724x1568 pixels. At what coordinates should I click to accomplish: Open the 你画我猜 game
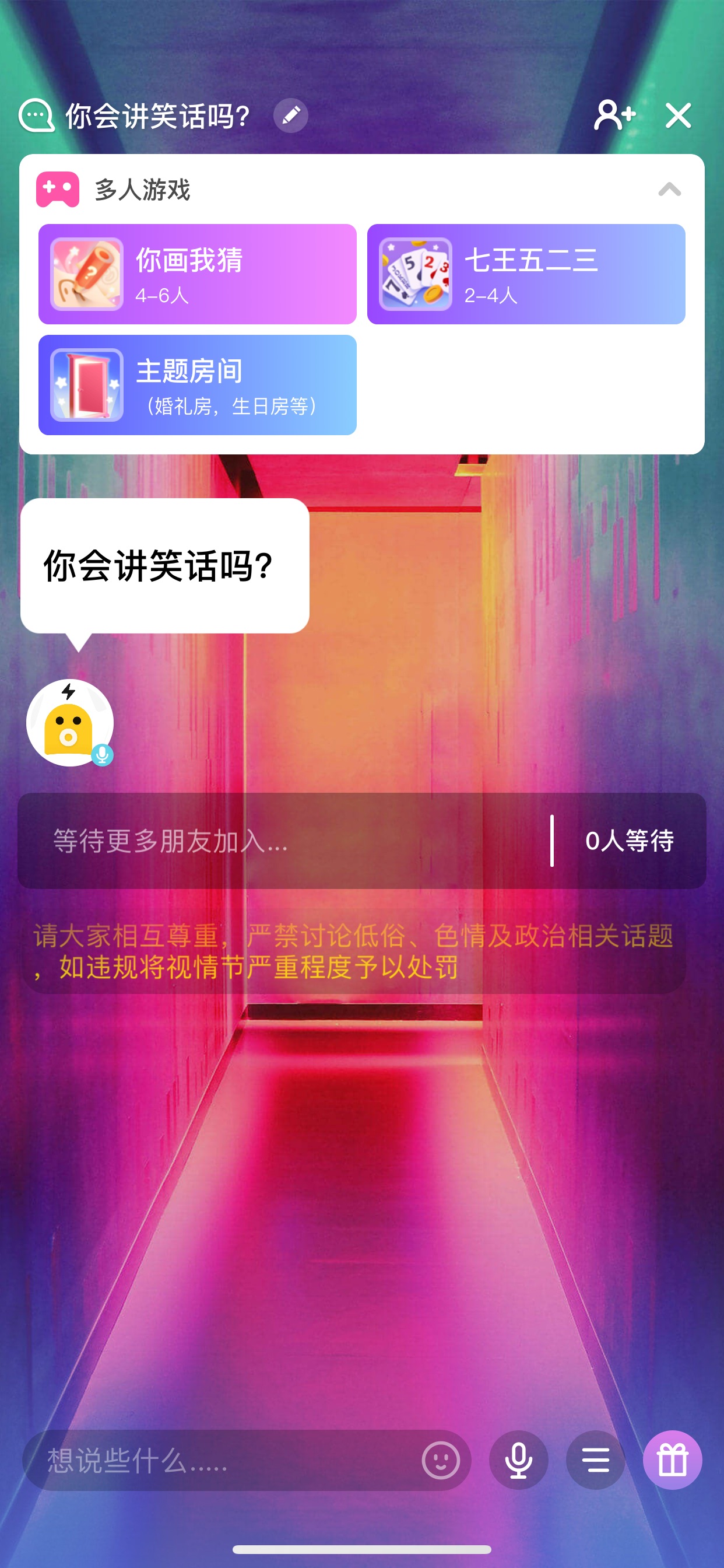point(197,274)
